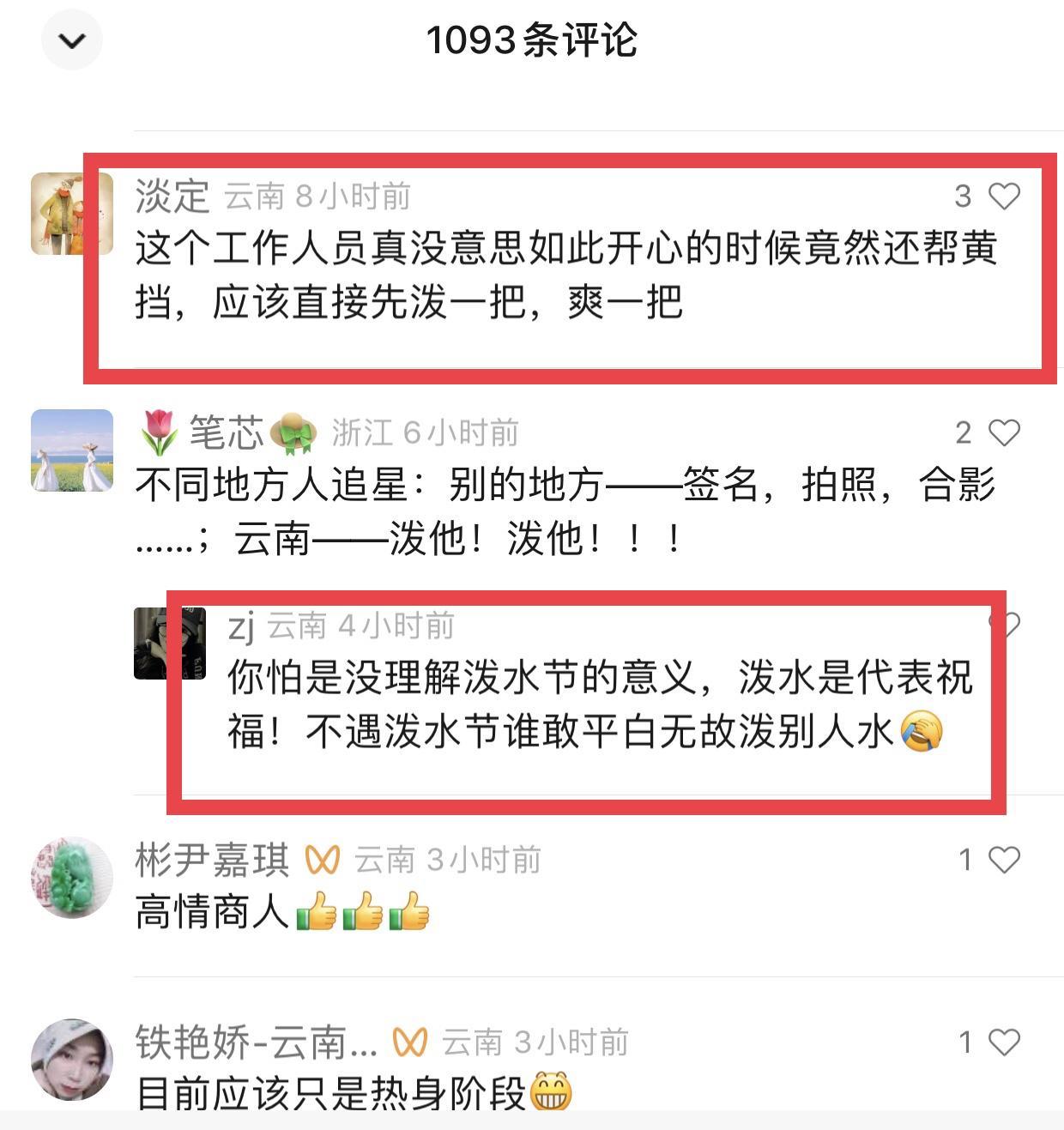1064x1130 pixels.
Task: Open 铁艳娇-云南's profile avatar
Action: (72, 1060)
